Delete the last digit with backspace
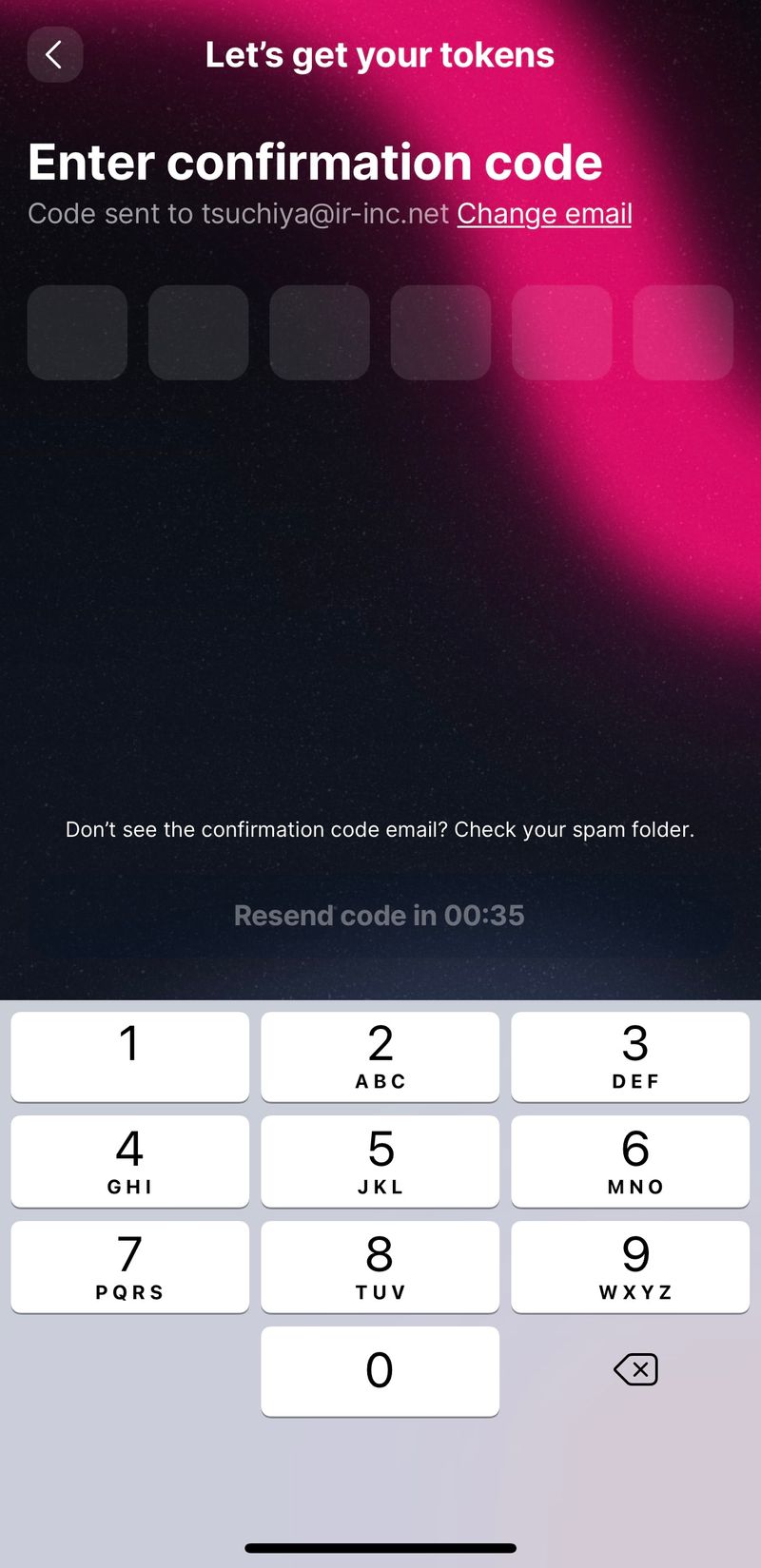This screenshot has width=761, height=1568. (635, 1370)
